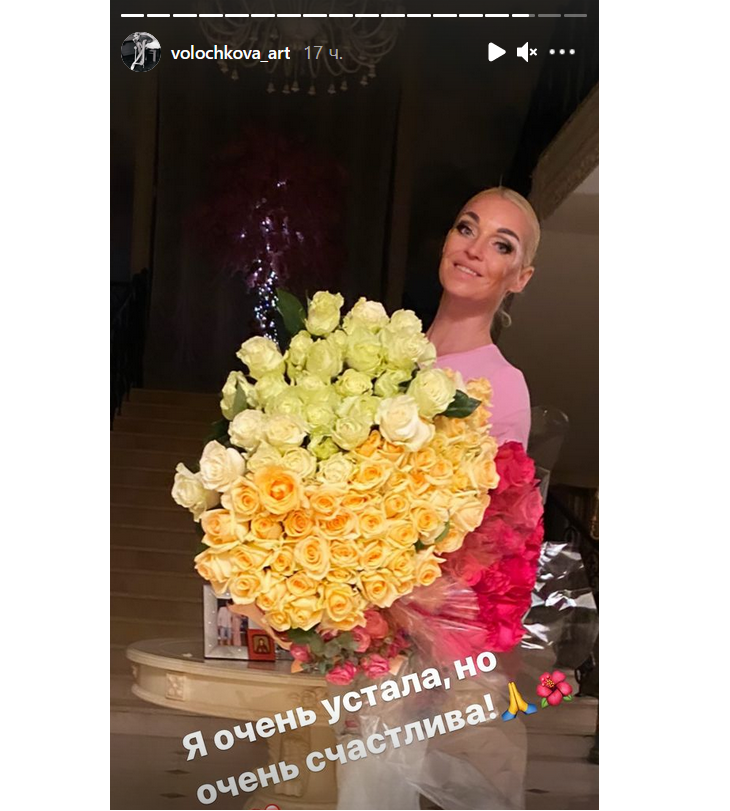Play the paused story
The width and height of the screenshot is (730, 811).
click(496, 52)
